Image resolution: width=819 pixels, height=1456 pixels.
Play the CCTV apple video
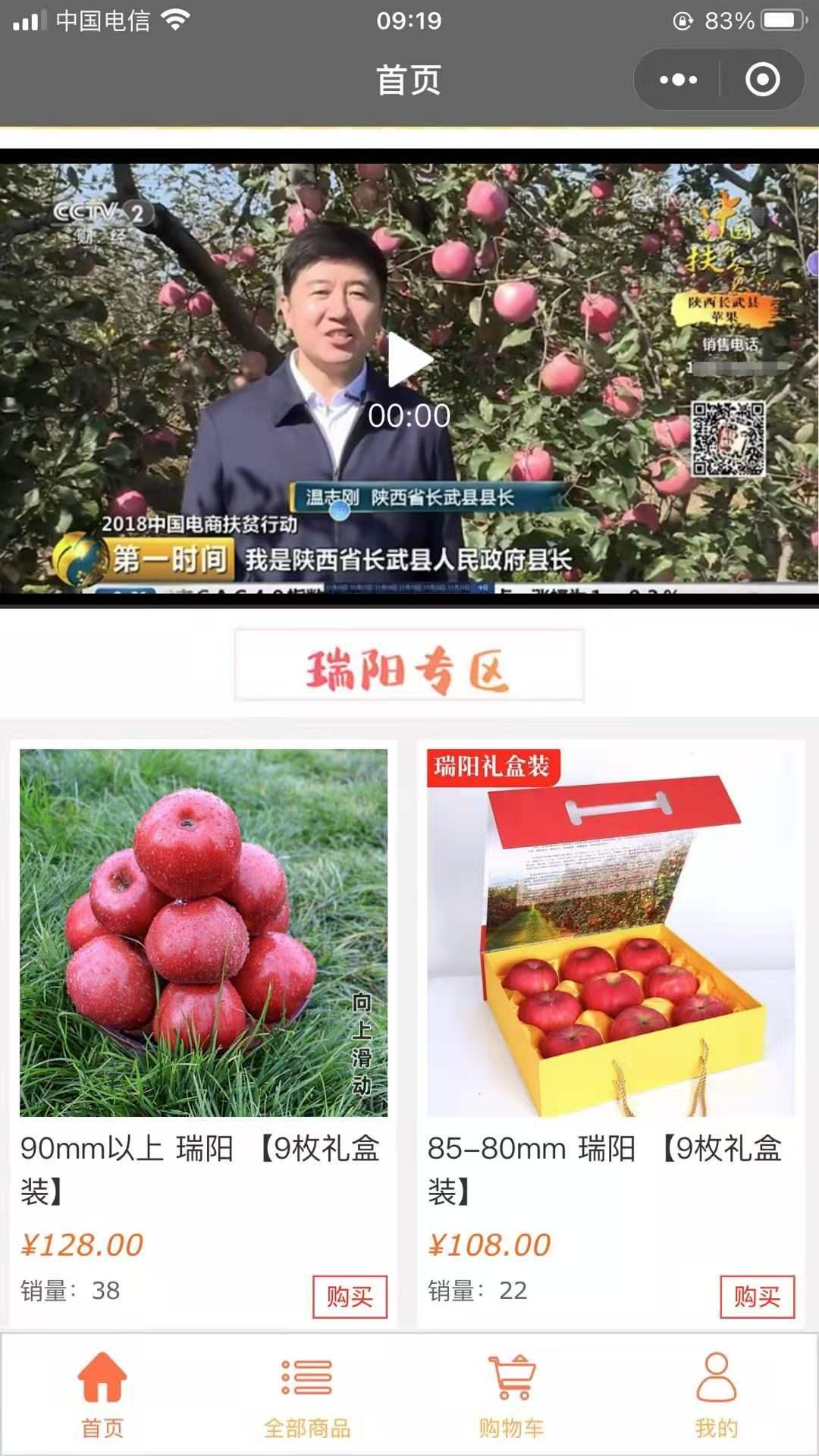tap(409, 360)
